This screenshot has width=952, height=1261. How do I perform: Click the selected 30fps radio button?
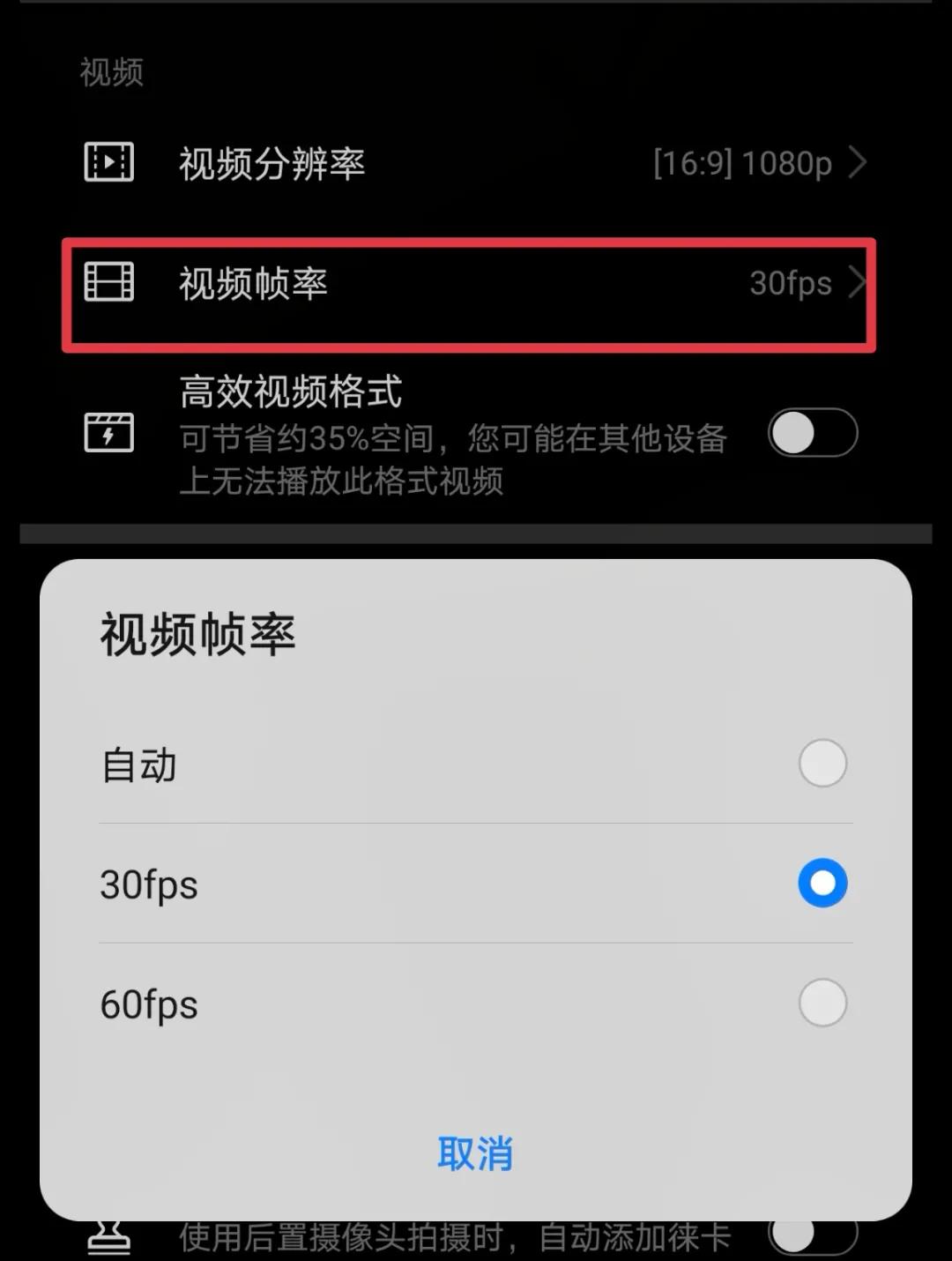coord(822,881)
